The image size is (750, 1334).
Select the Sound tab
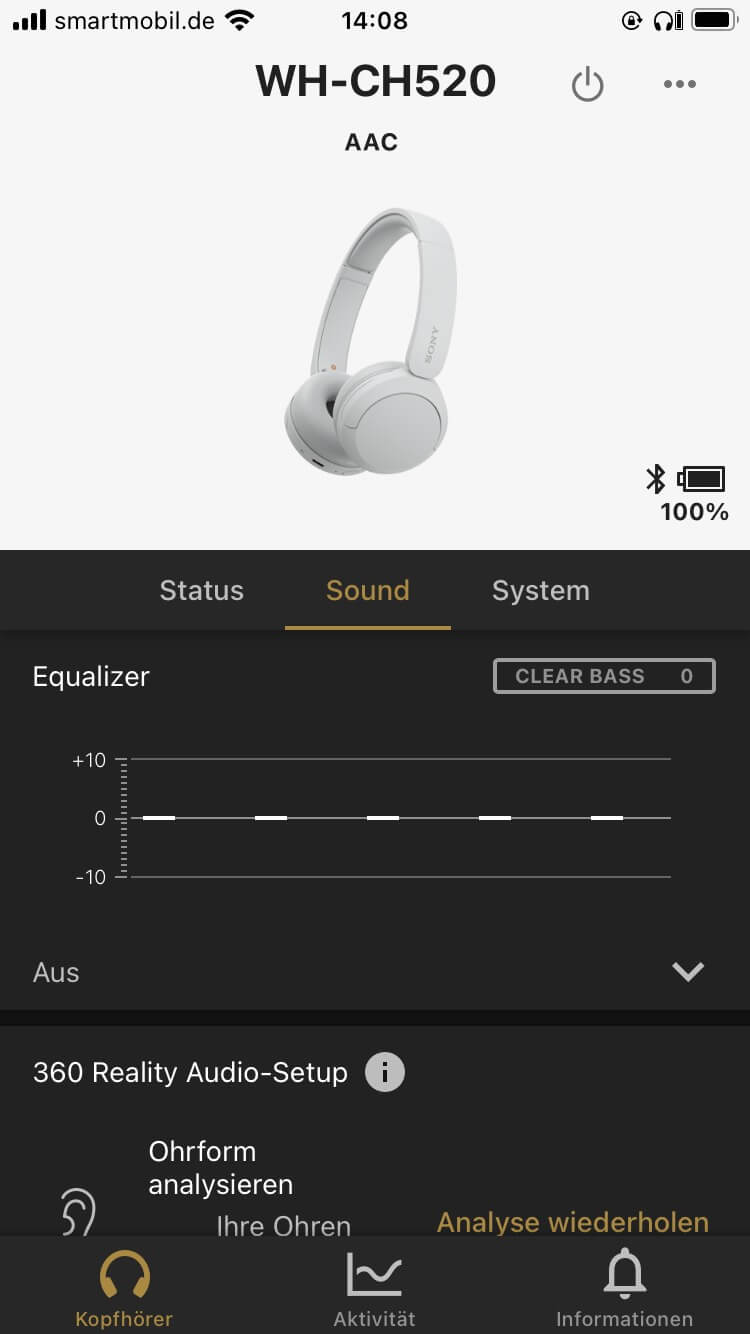point(368,590)
